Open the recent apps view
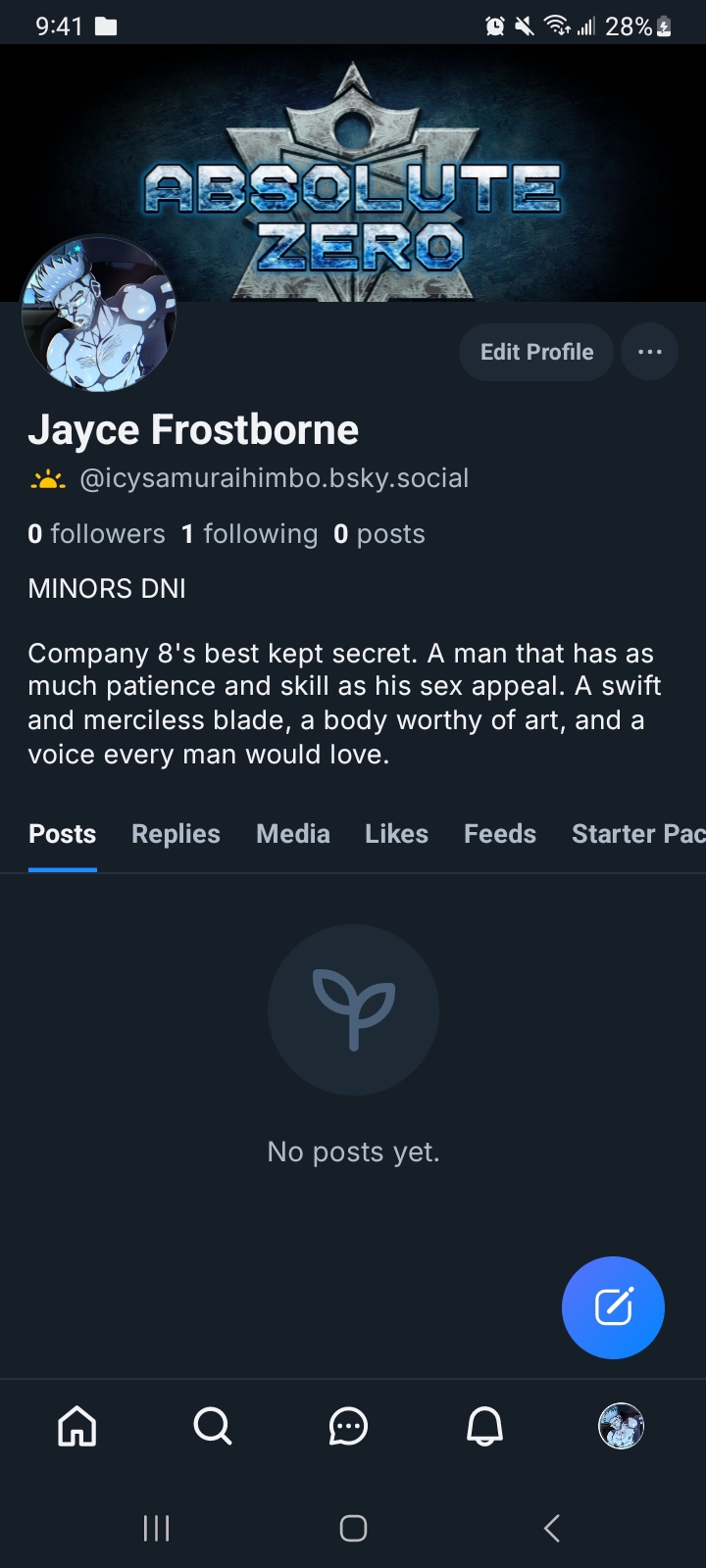The width and height of the screenshot is (706, 1568). (x=156, y=1528)
